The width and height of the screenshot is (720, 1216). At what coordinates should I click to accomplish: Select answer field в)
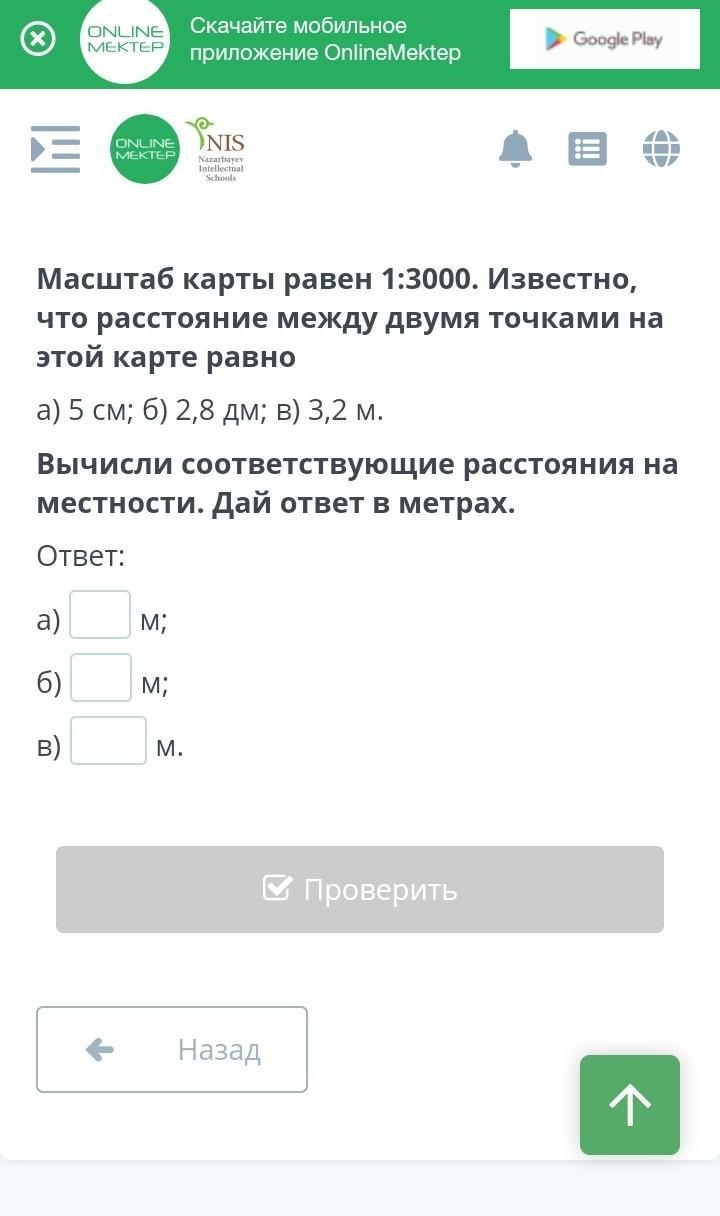point(108,740)
